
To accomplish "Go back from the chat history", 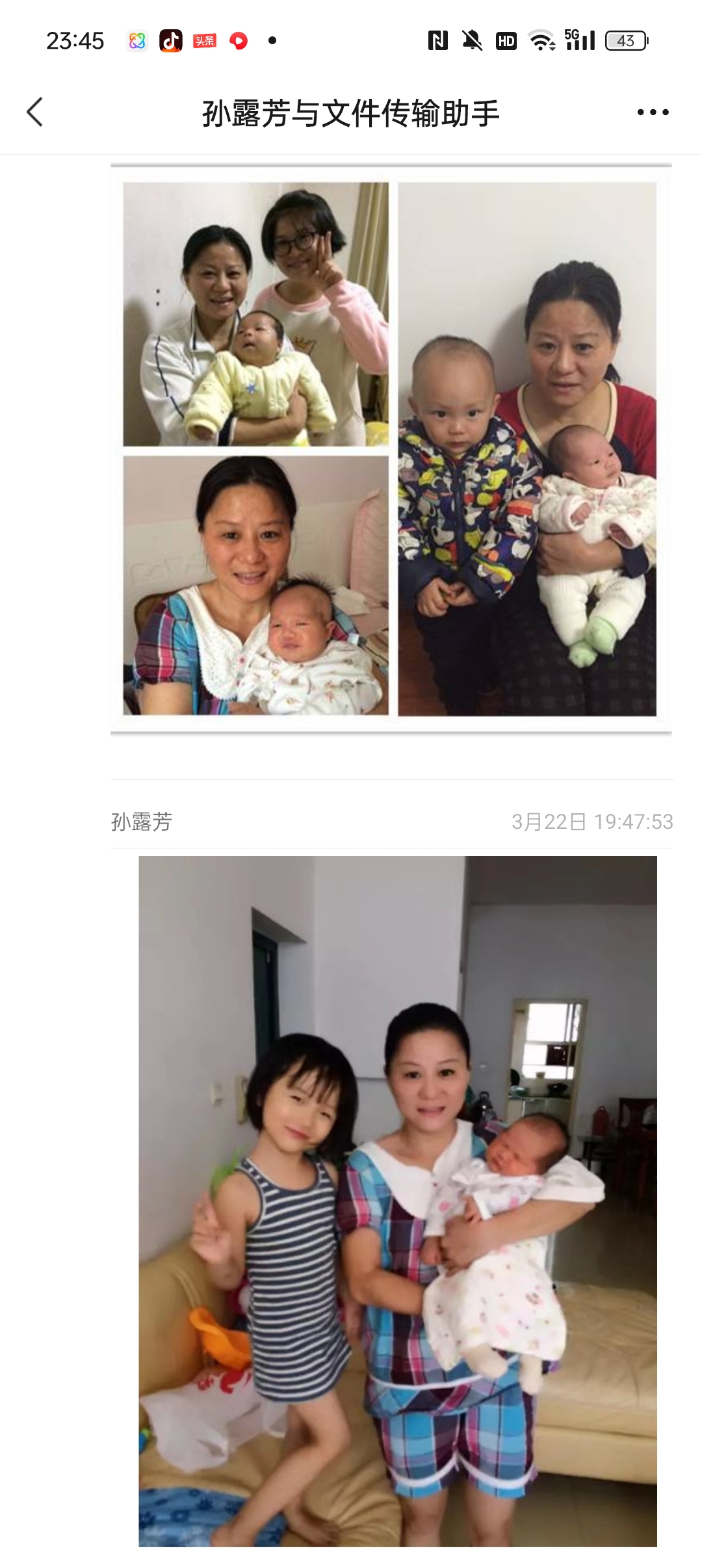I will coord(35,112).
